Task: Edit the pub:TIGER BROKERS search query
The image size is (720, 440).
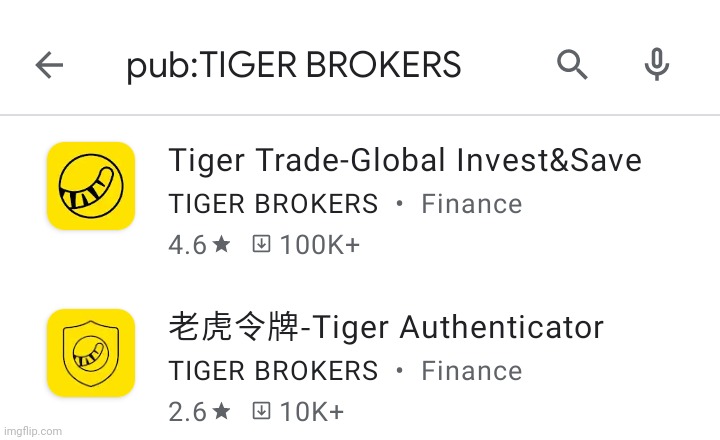Action: point(293,66)
